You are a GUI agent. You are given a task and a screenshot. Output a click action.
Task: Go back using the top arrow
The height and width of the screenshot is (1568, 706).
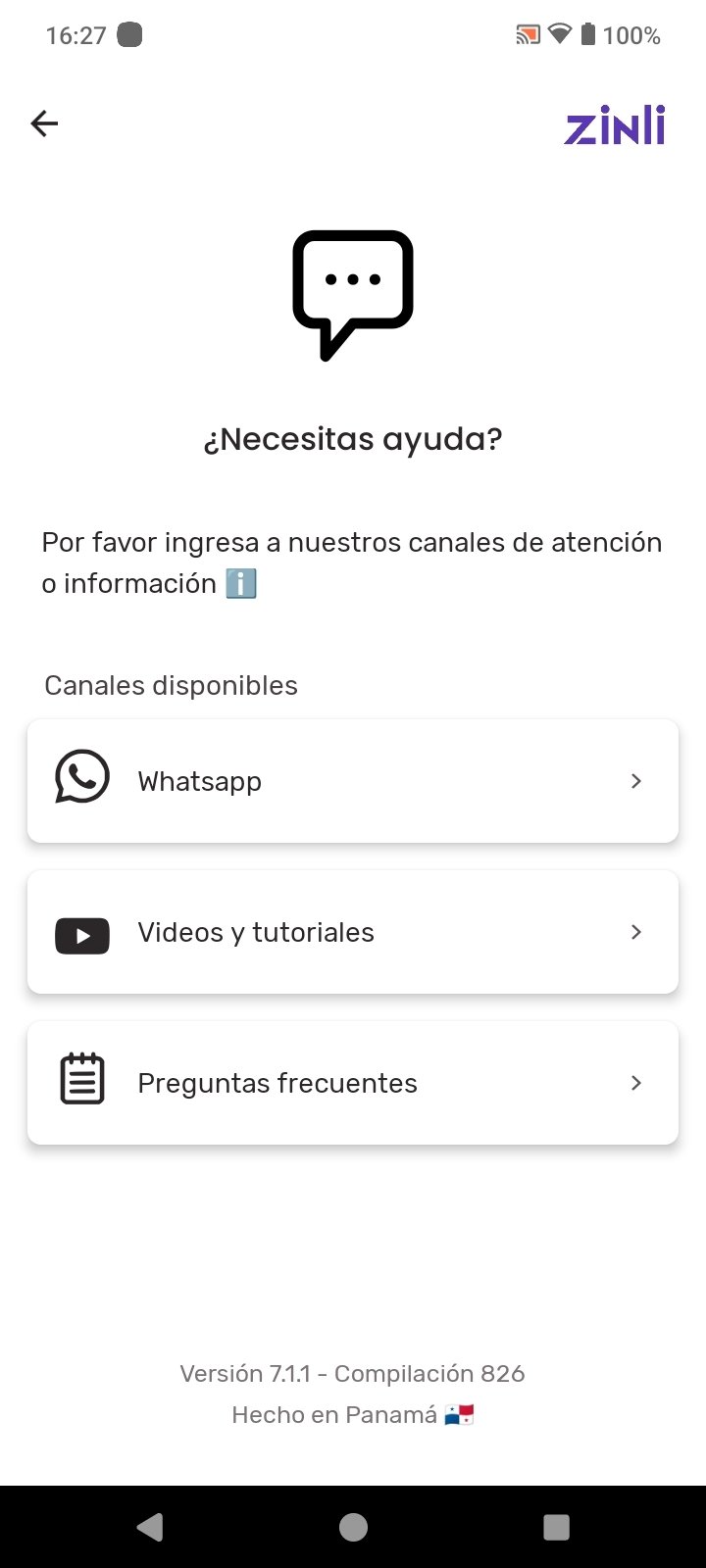pyautogui.click(x=44, y=123)
